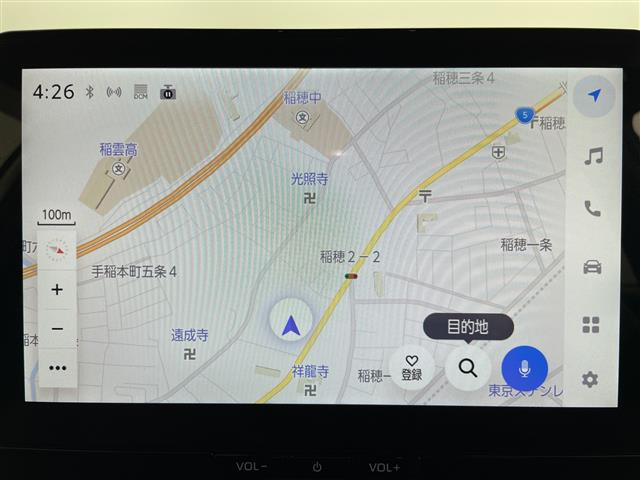Viewport: 640px width, 480px height.
Task: Open the settings gear
Action: click(x=590, y=380)
